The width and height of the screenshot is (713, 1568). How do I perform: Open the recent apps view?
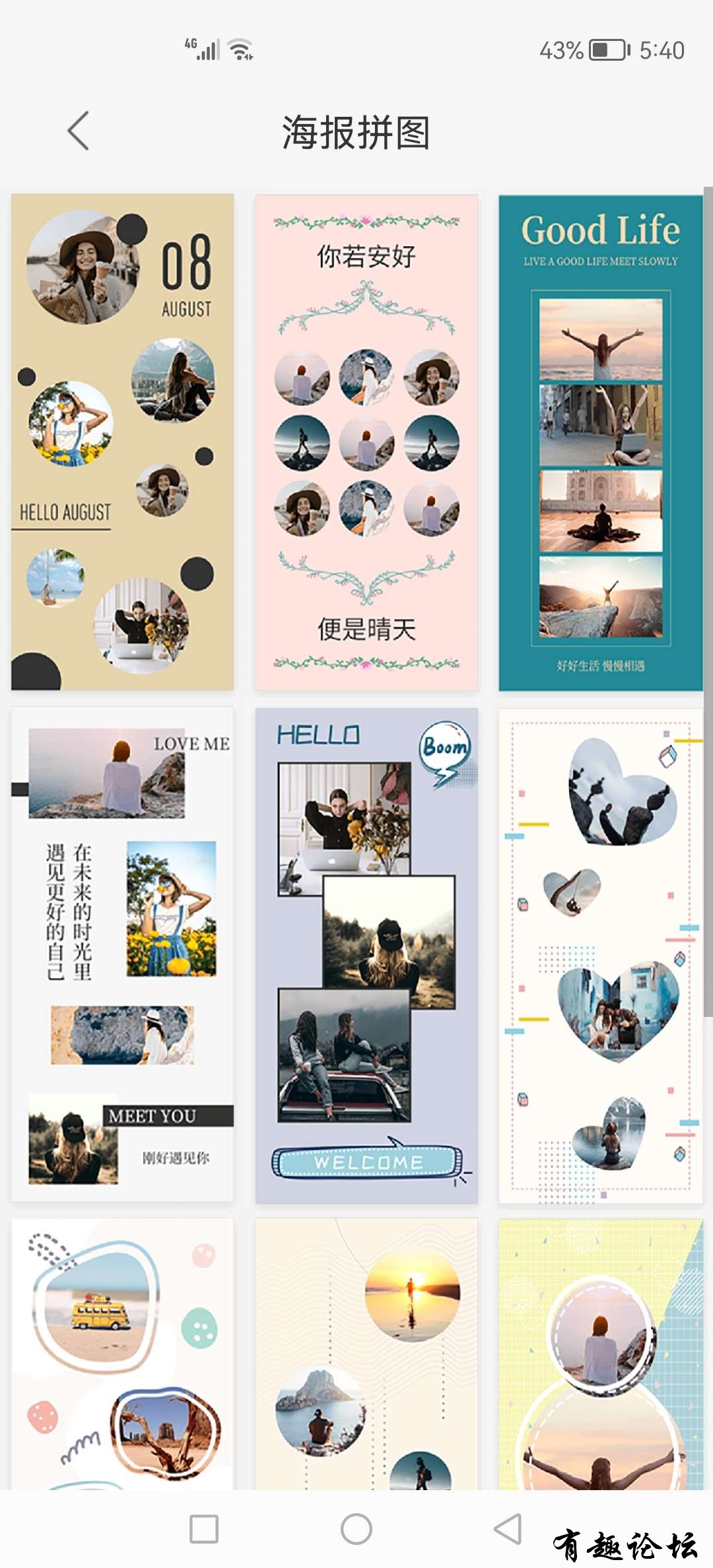pos(204,1529)
